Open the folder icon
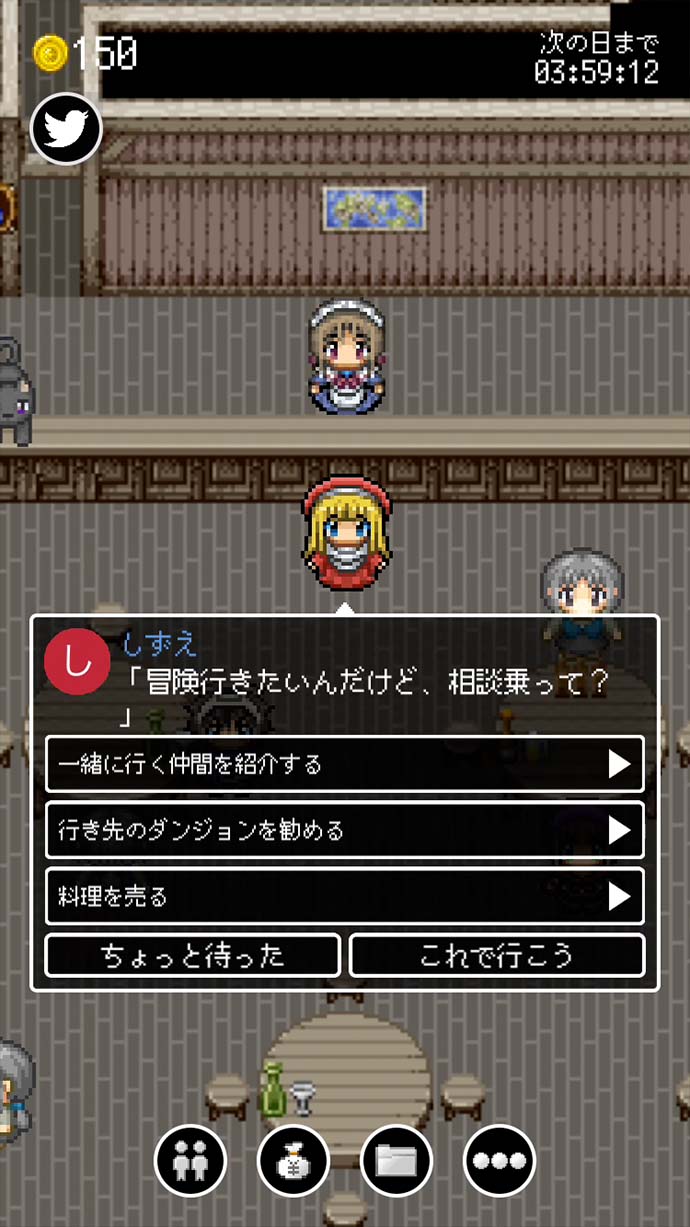The width and height of the screenshot is (690, 1227). pyautogui.click(x=396, y=1161)
